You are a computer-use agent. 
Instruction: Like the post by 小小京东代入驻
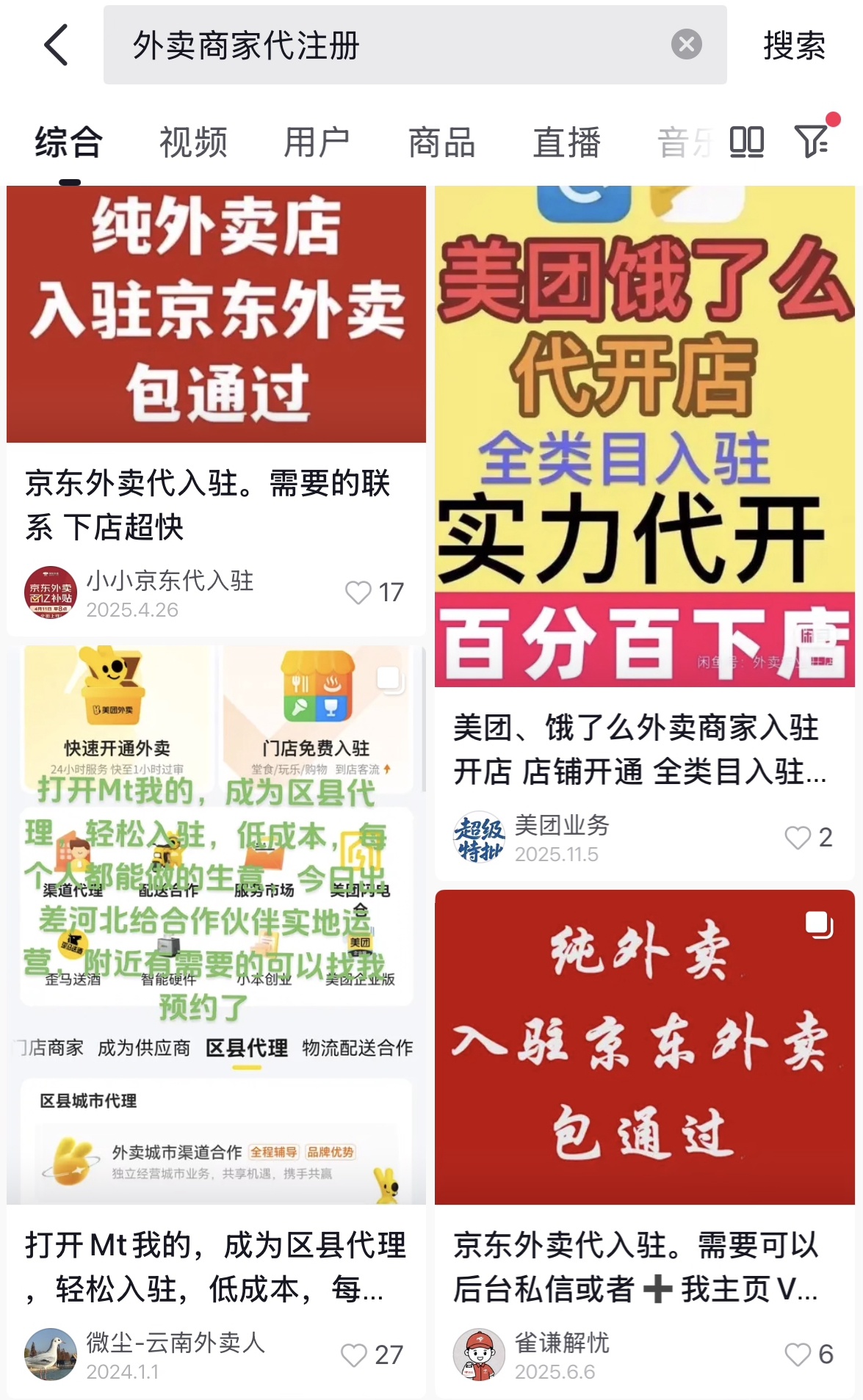point(359,592)
